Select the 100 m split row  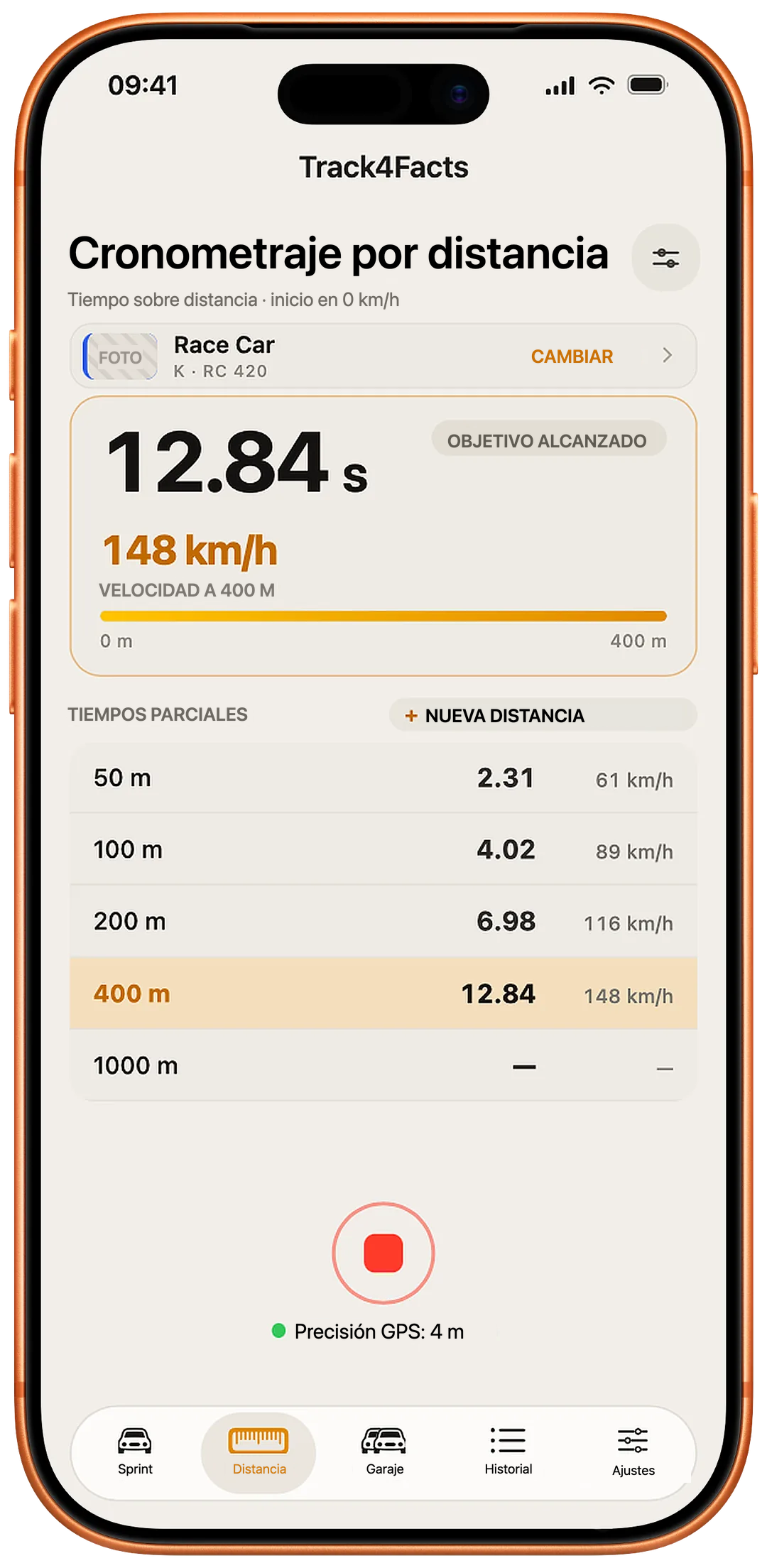pos(383,849)
